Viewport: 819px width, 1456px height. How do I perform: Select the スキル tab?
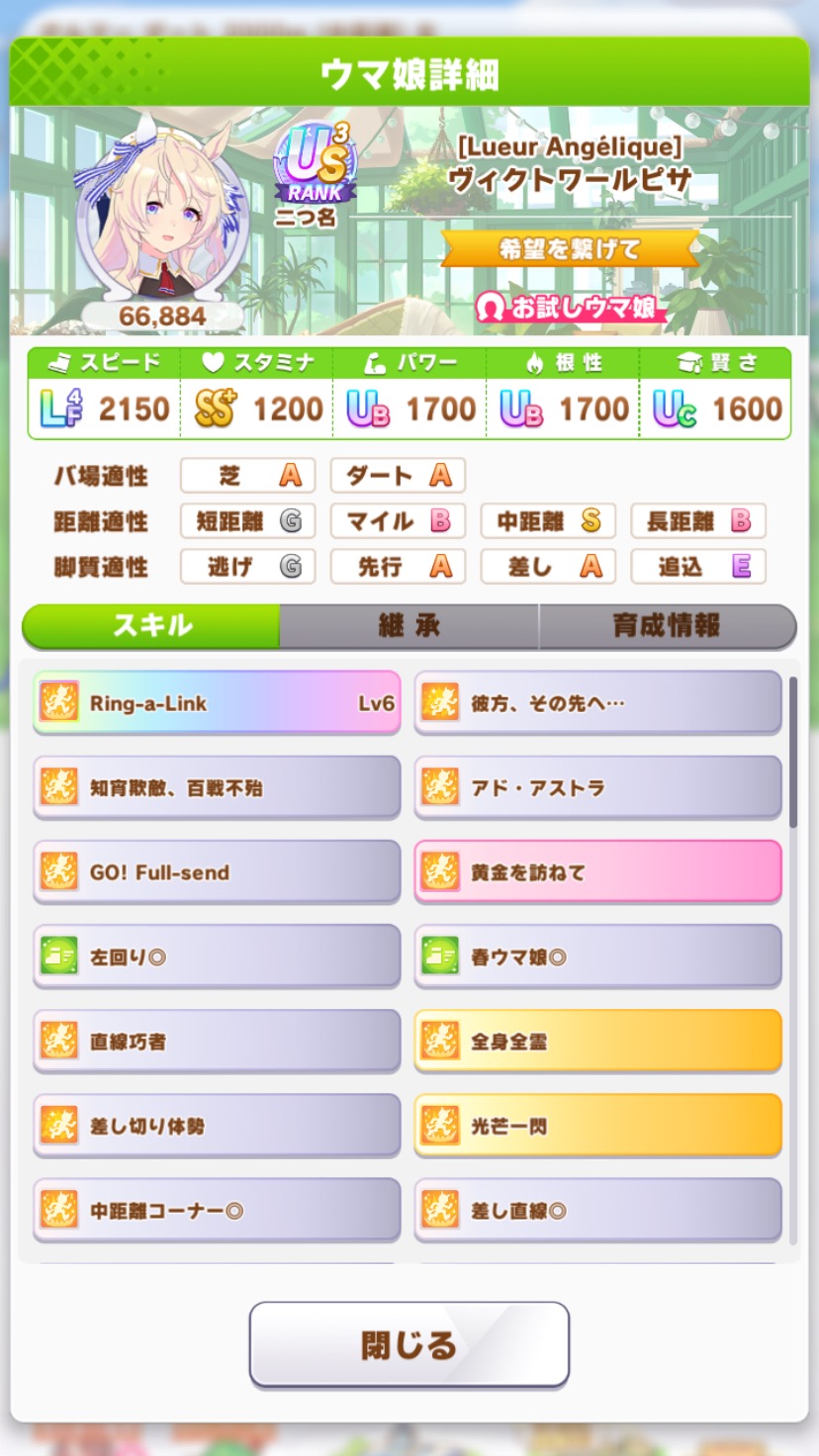pos(151,625)
